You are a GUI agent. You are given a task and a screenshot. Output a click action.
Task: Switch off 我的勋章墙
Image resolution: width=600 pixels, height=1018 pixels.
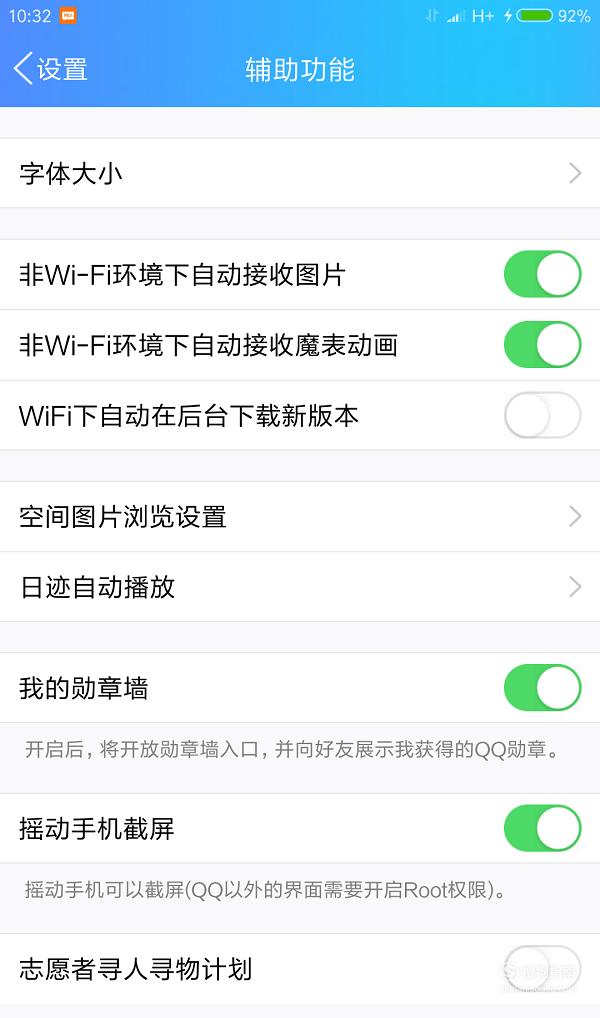542,688
